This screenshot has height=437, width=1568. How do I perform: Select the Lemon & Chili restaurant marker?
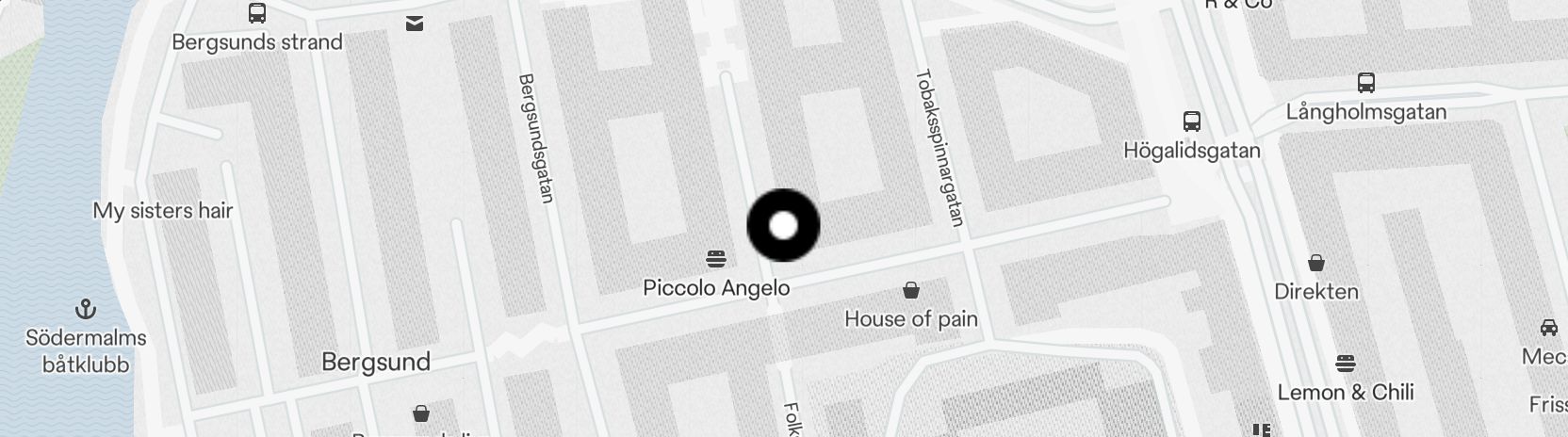click(x=1346, y=364)
